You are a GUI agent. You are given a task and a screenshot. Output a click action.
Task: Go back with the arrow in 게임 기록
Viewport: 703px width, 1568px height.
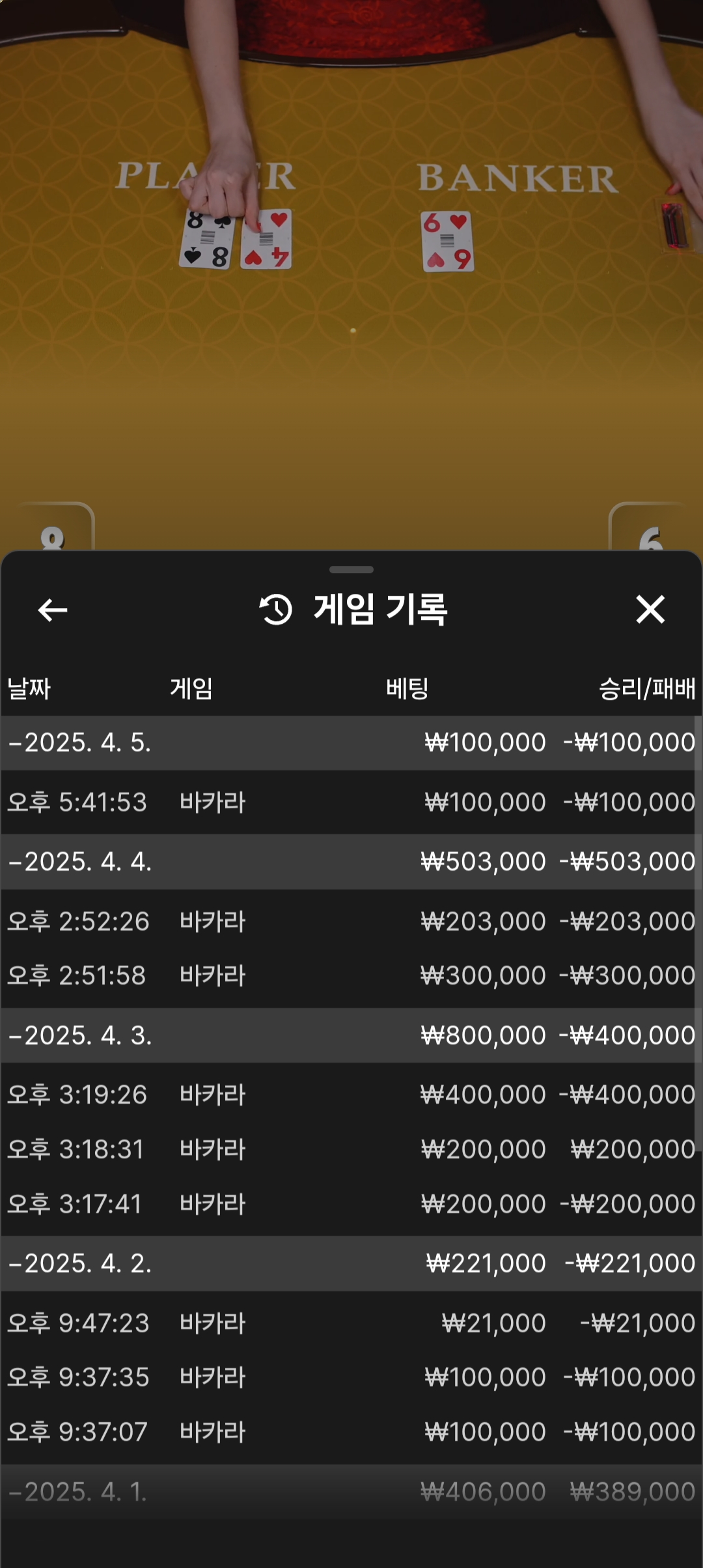[53, 610]
